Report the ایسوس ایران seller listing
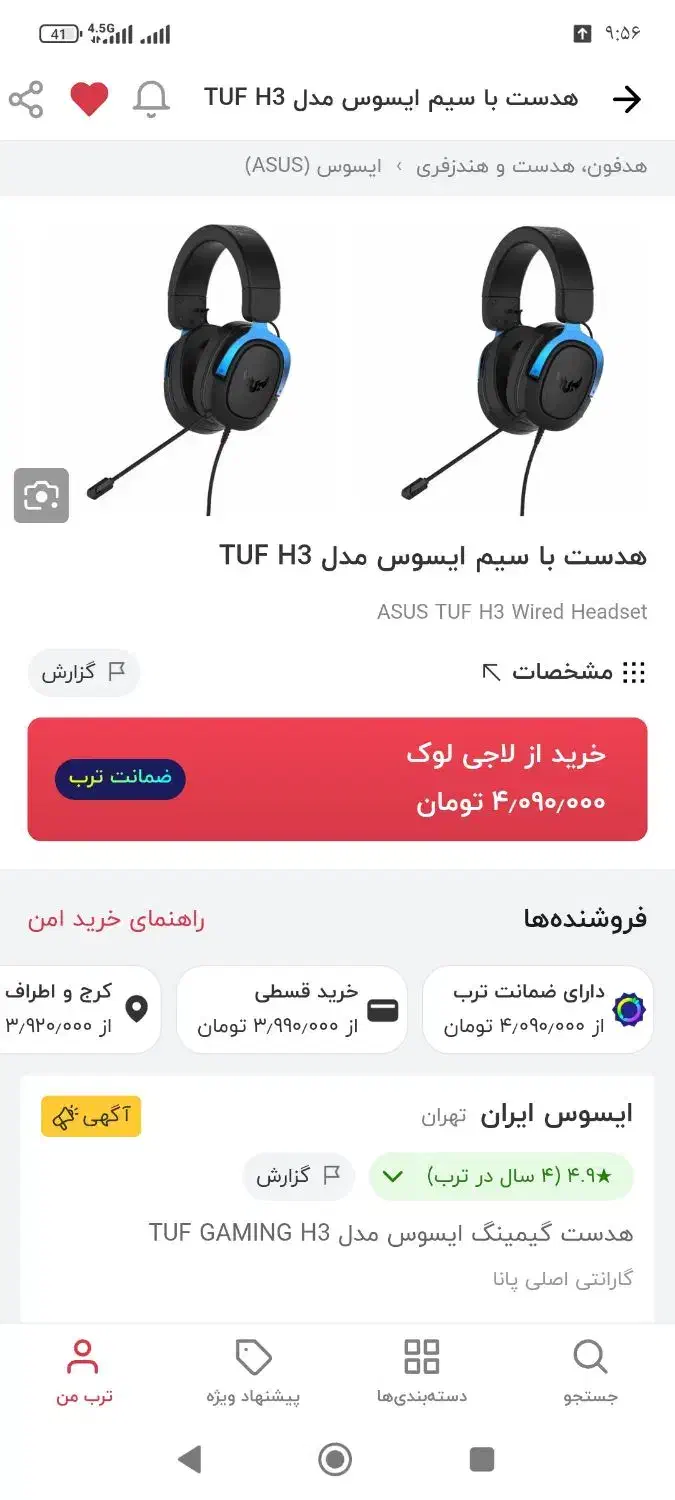This screenshot has height=1500, width=675. tap(298, 1176)
